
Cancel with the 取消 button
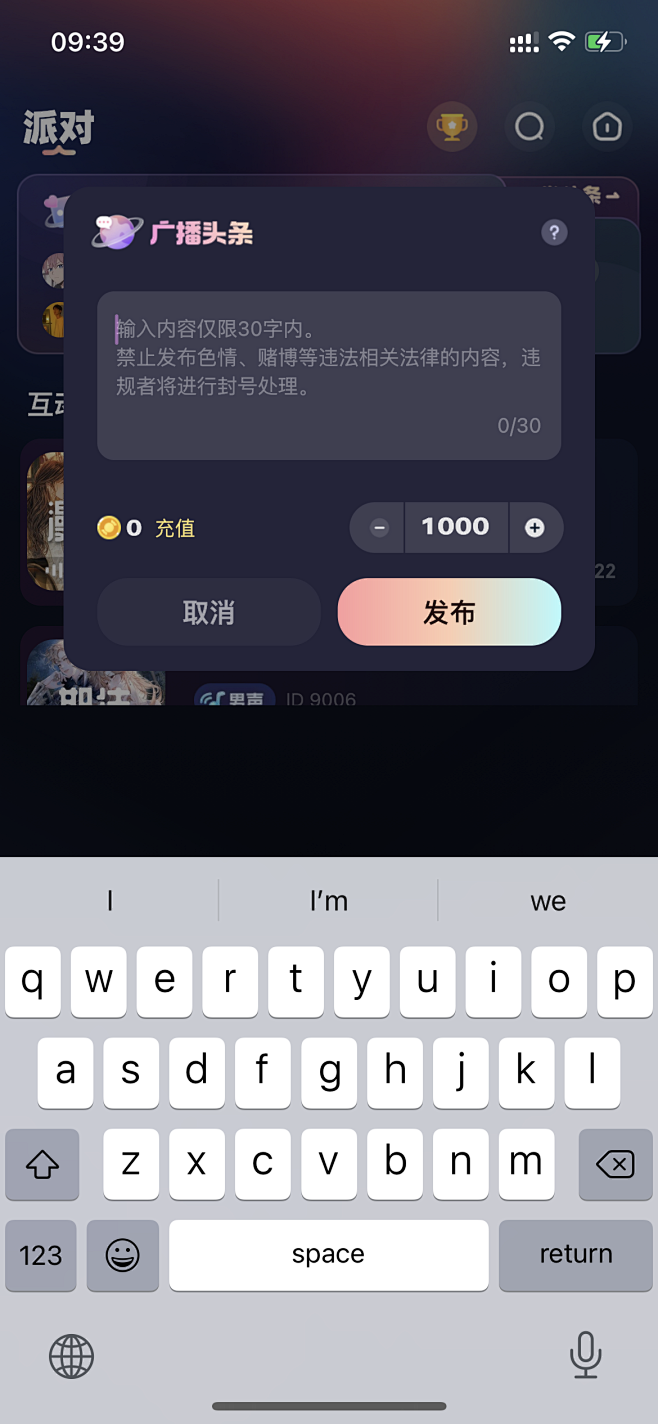209,612
